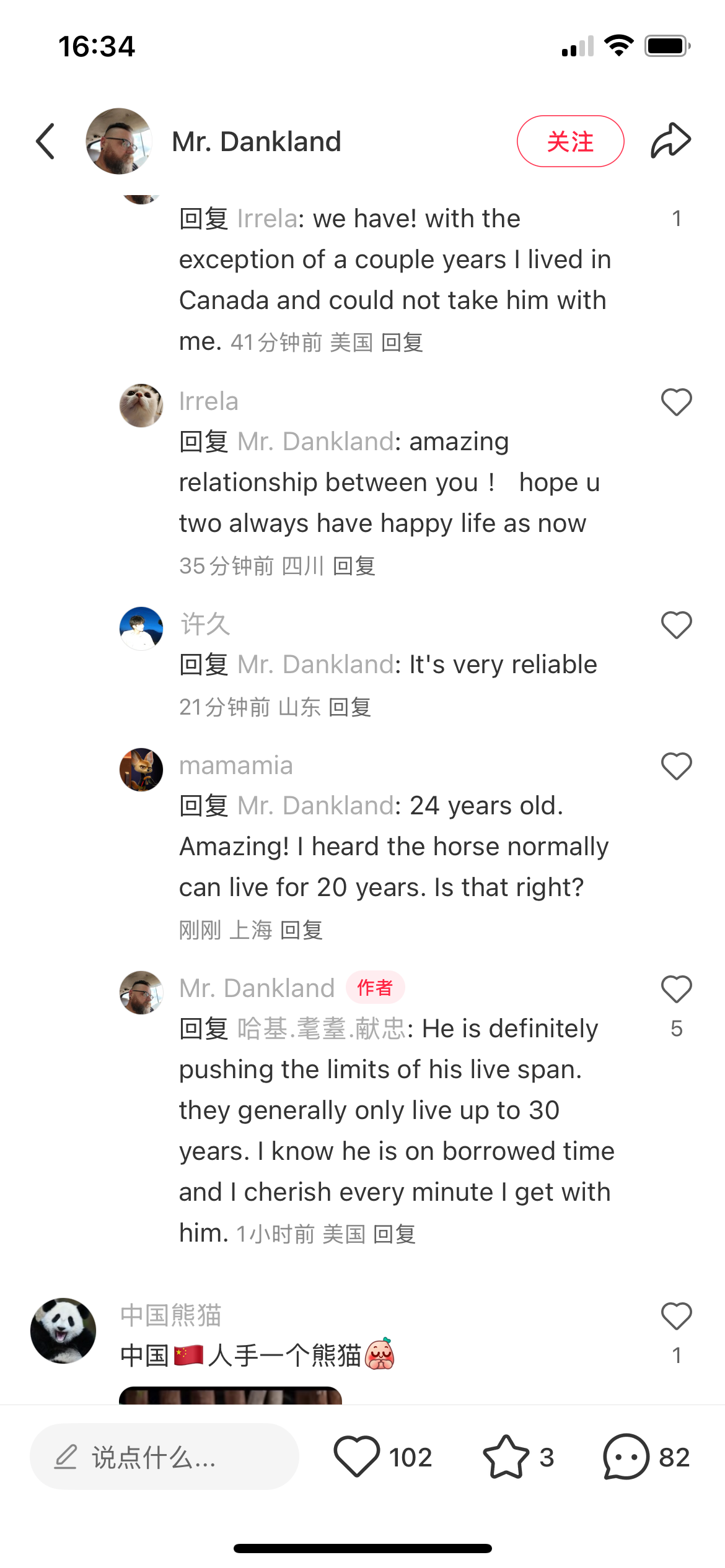Screen dimensions: 725x1568
Task: Like Irrela's comment about amazing relationship
Action: pyautogui.click(x=676, y=403)
